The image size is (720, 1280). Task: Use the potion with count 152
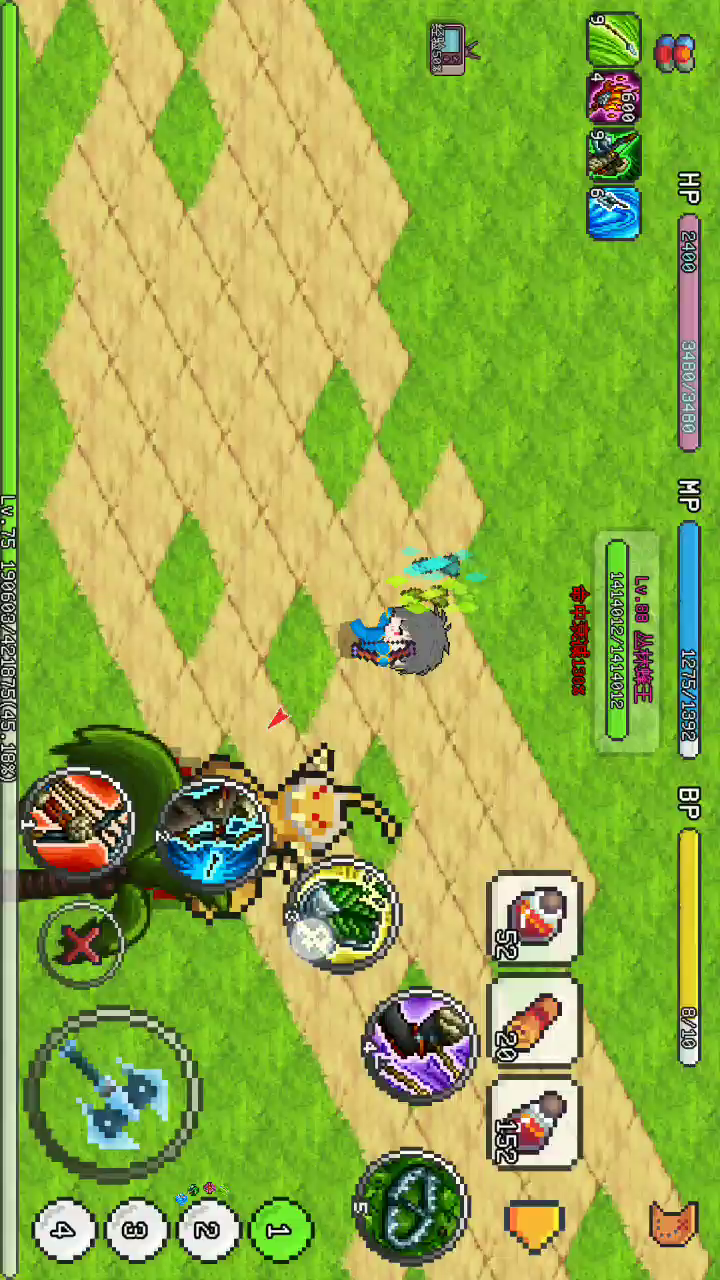(536, 1125)
